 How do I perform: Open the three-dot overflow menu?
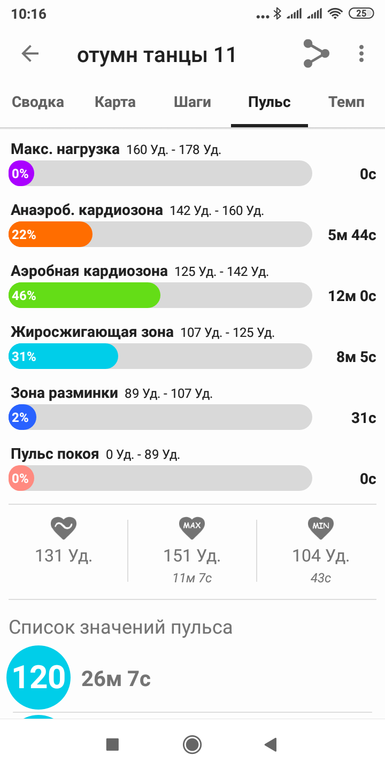361,54
